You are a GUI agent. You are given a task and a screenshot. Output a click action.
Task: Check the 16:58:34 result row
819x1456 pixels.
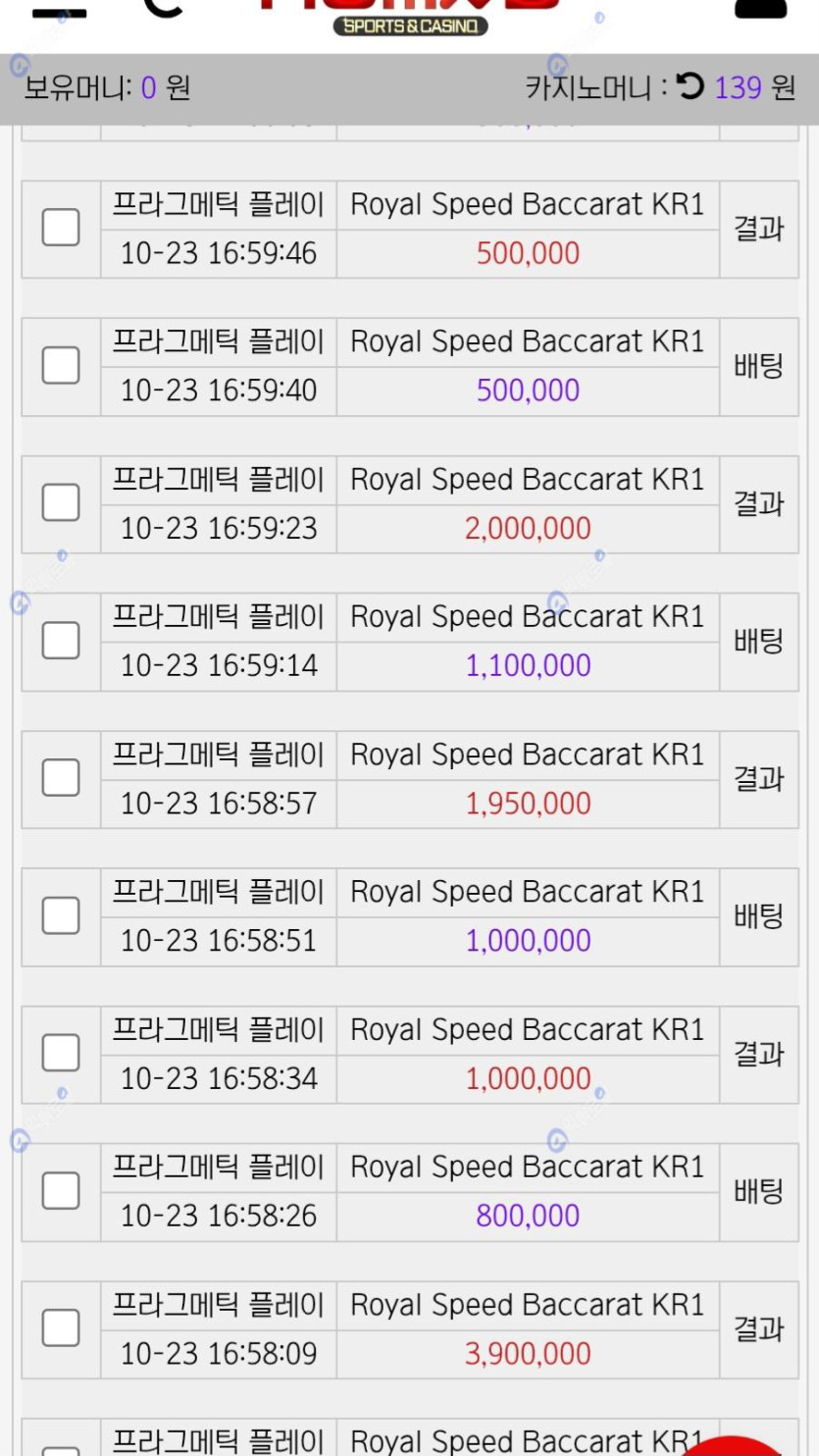point(61,1054)
